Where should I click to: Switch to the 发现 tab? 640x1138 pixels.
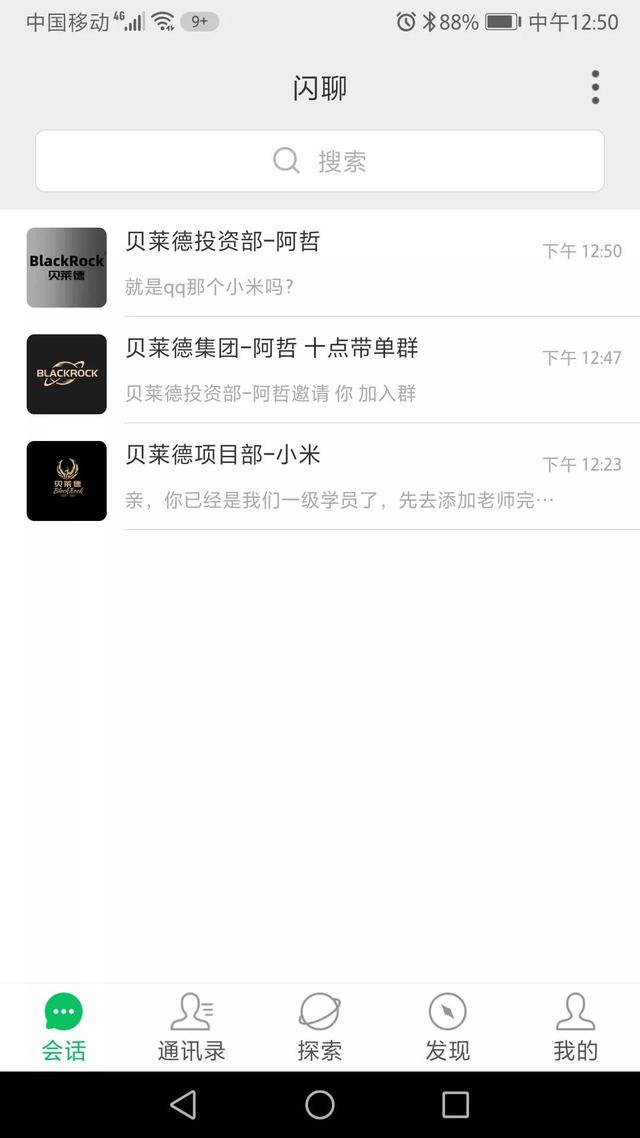coord(448,1027)
